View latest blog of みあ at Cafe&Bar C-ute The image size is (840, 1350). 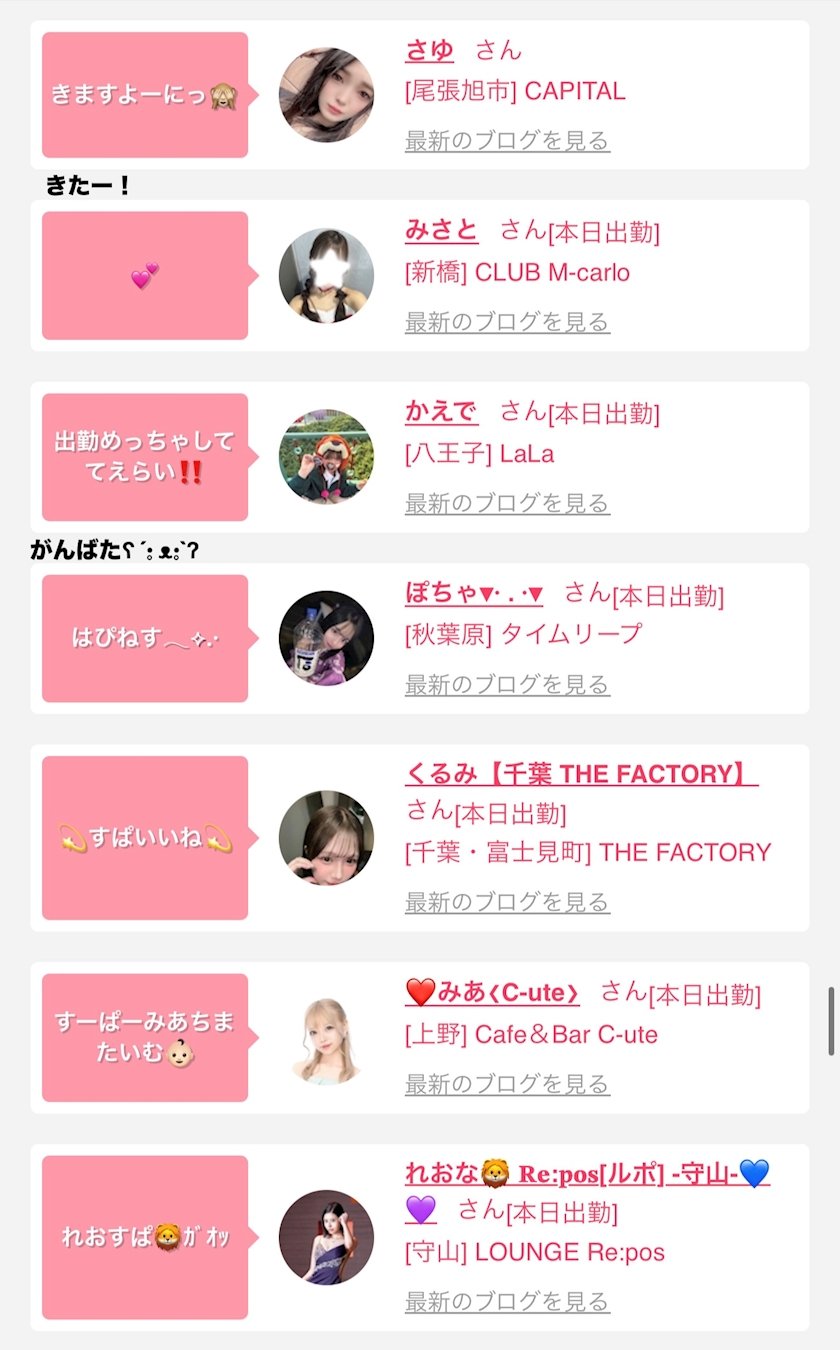(x=507, y=1084)
